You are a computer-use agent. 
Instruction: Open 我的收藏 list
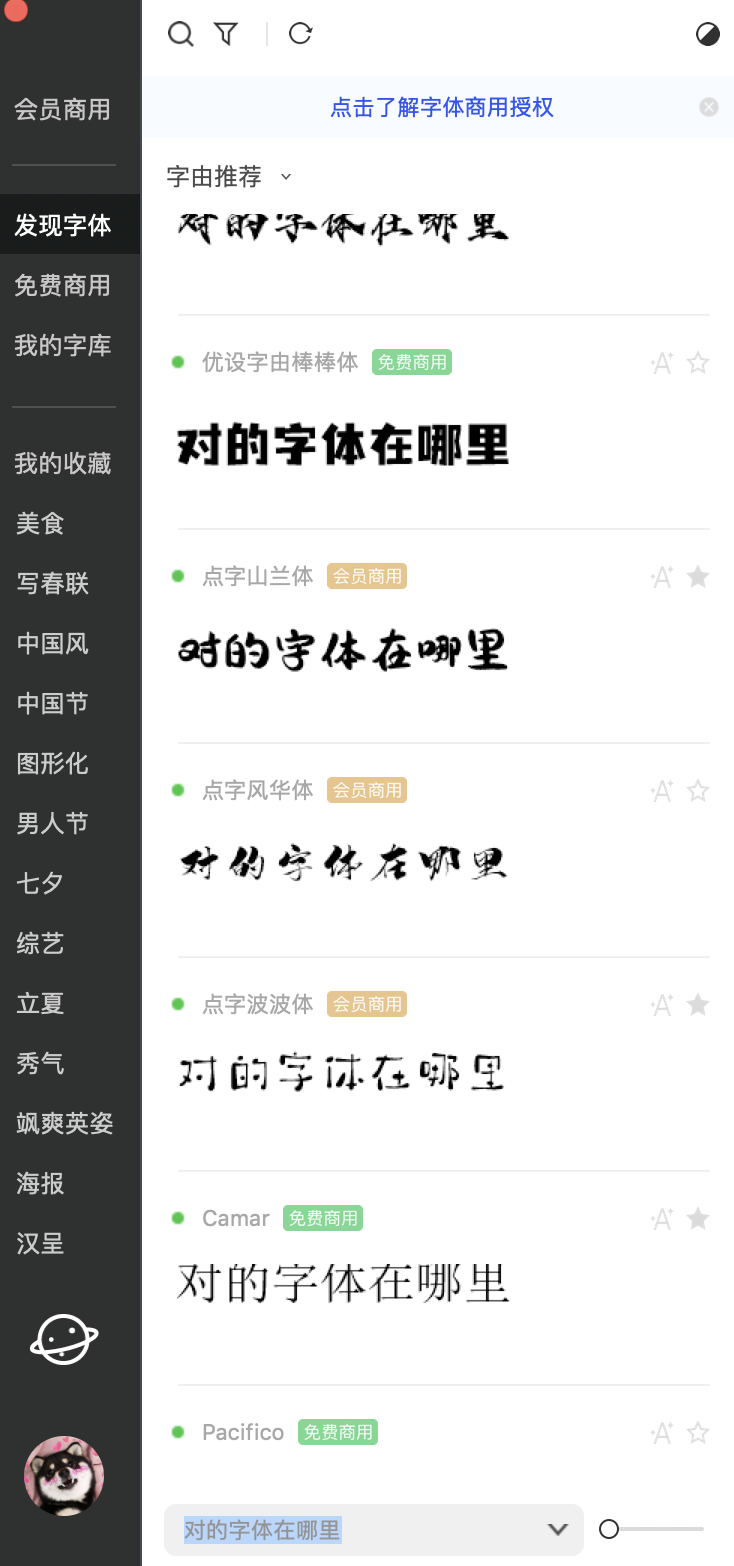click(62, 463)
